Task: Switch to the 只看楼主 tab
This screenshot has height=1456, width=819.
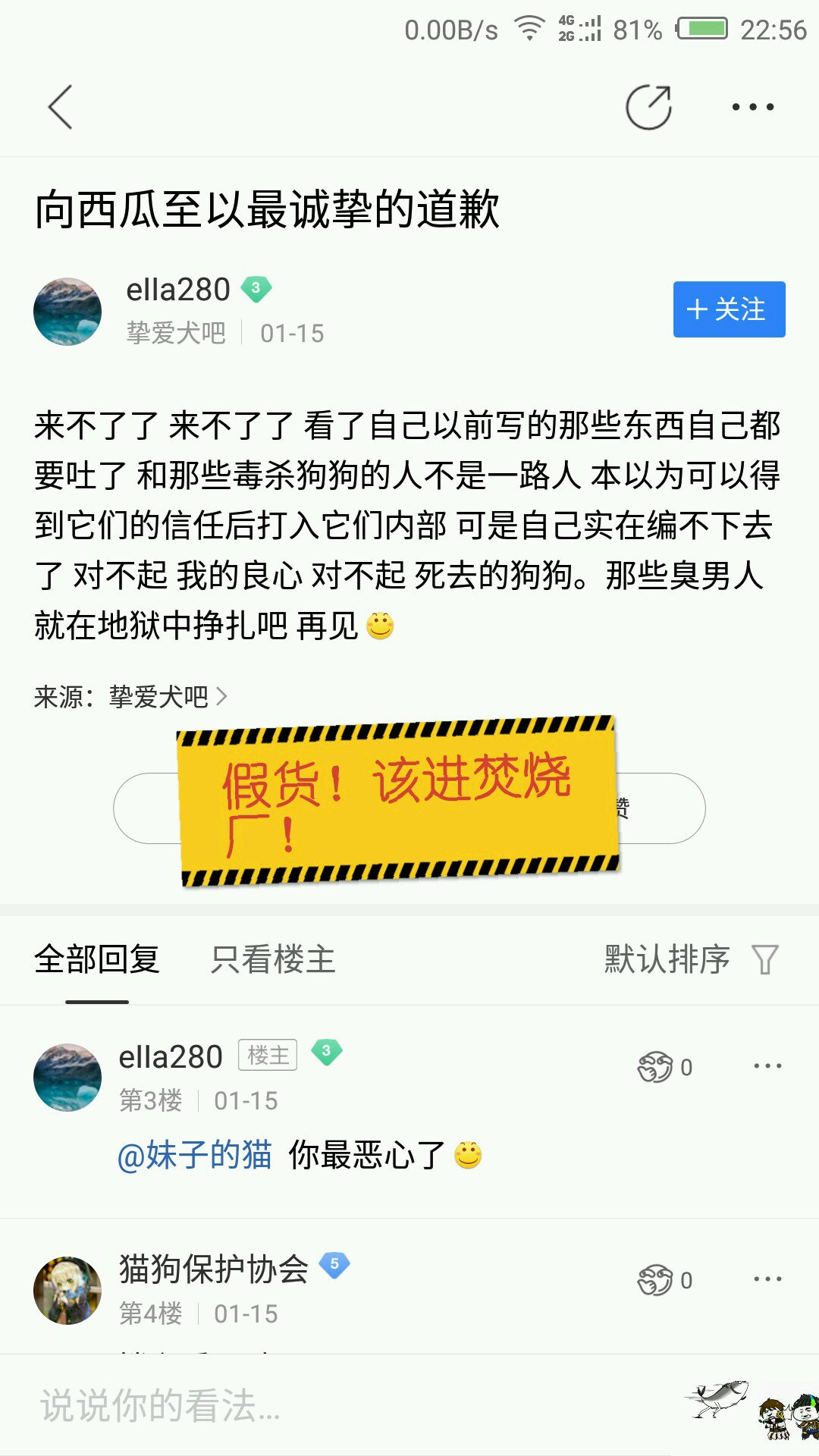Action: click(x=272, y=959)
